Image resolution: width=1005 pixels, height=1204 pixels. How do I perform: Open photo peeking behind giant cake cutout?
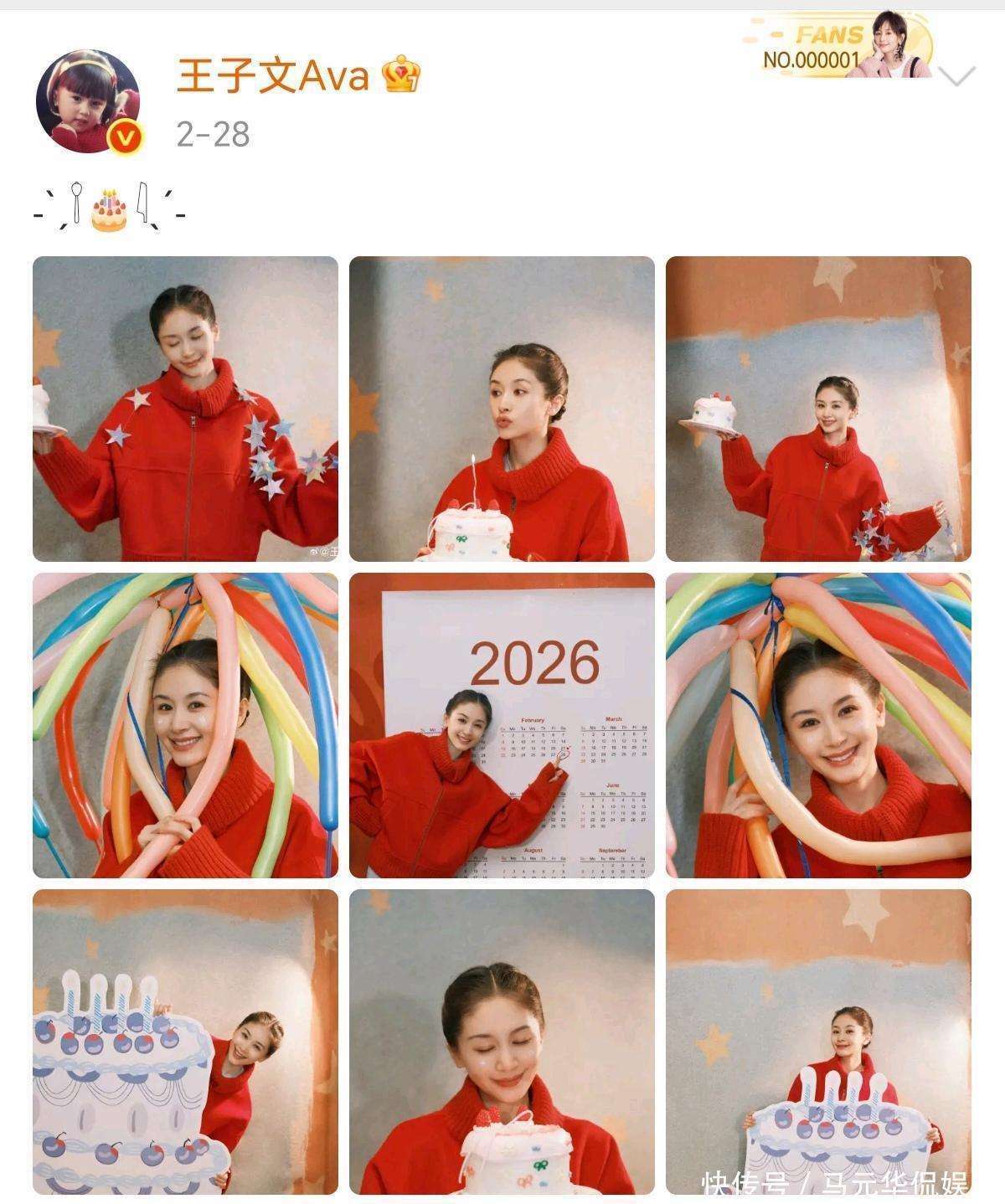185,1042
